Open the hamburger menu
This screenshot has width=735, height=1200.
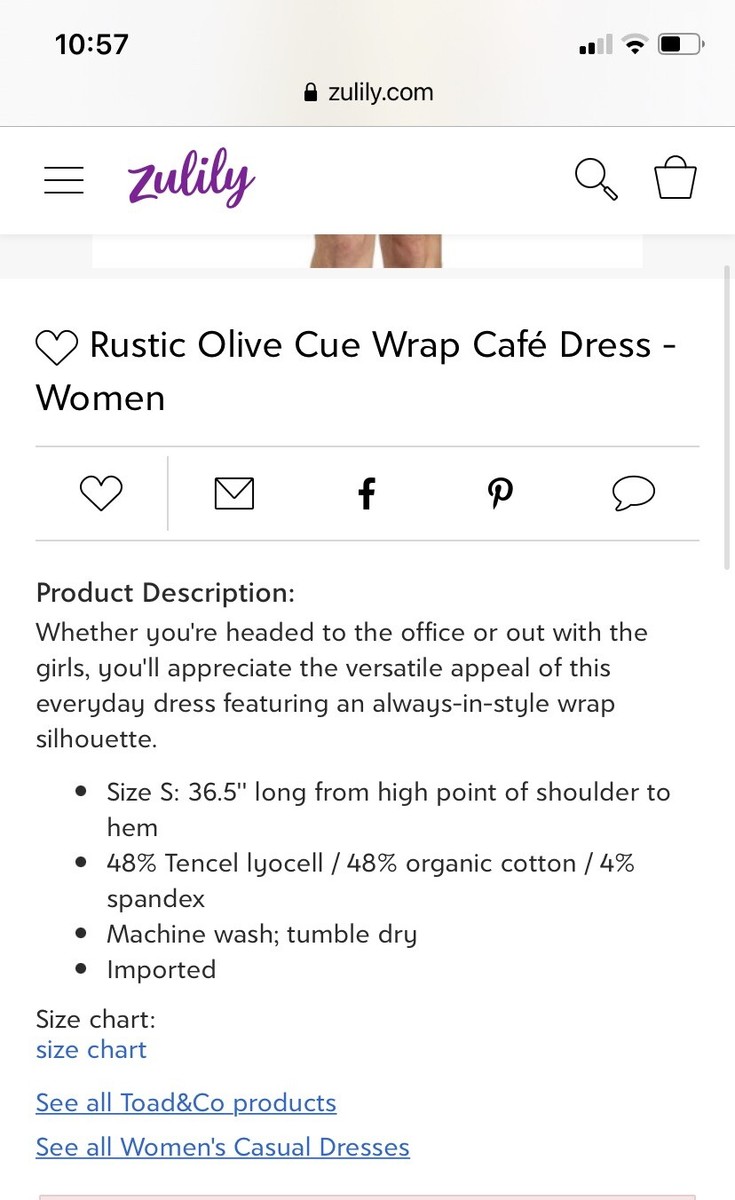point(64,180)
